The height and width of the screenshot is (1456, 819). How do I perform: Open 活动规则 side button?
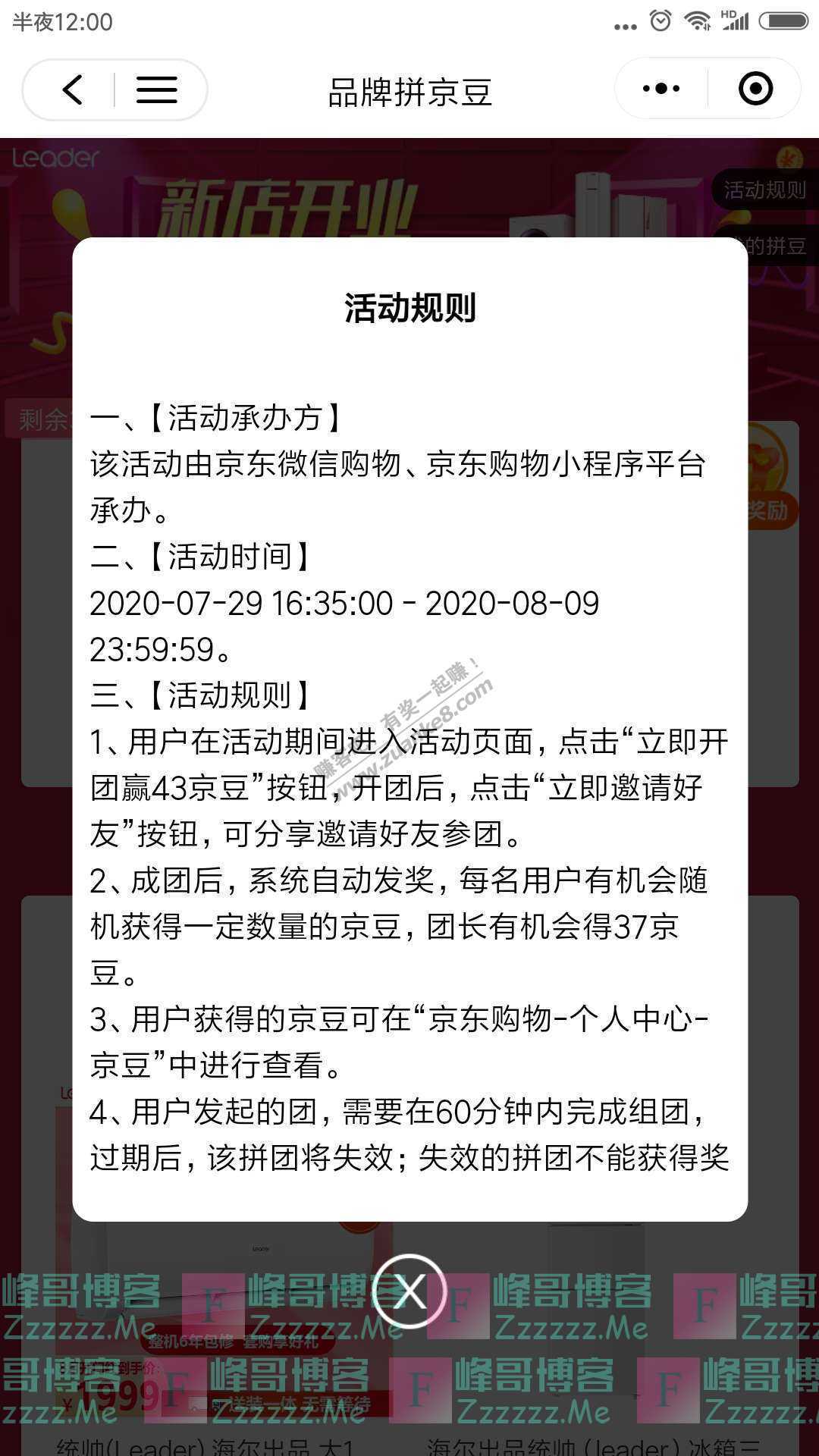pos(764,190)
